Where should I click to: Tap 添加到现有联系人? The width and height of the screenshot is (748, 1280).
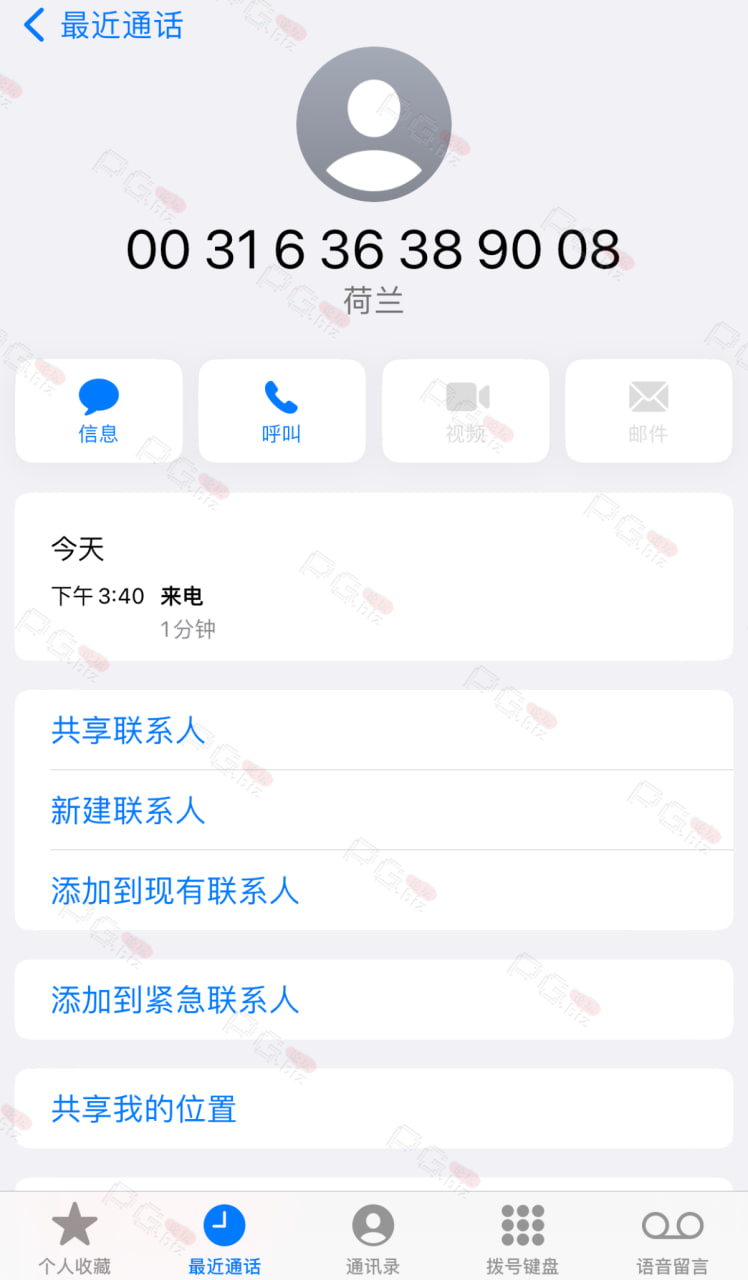pyautogui.click(x=374, y=890)
